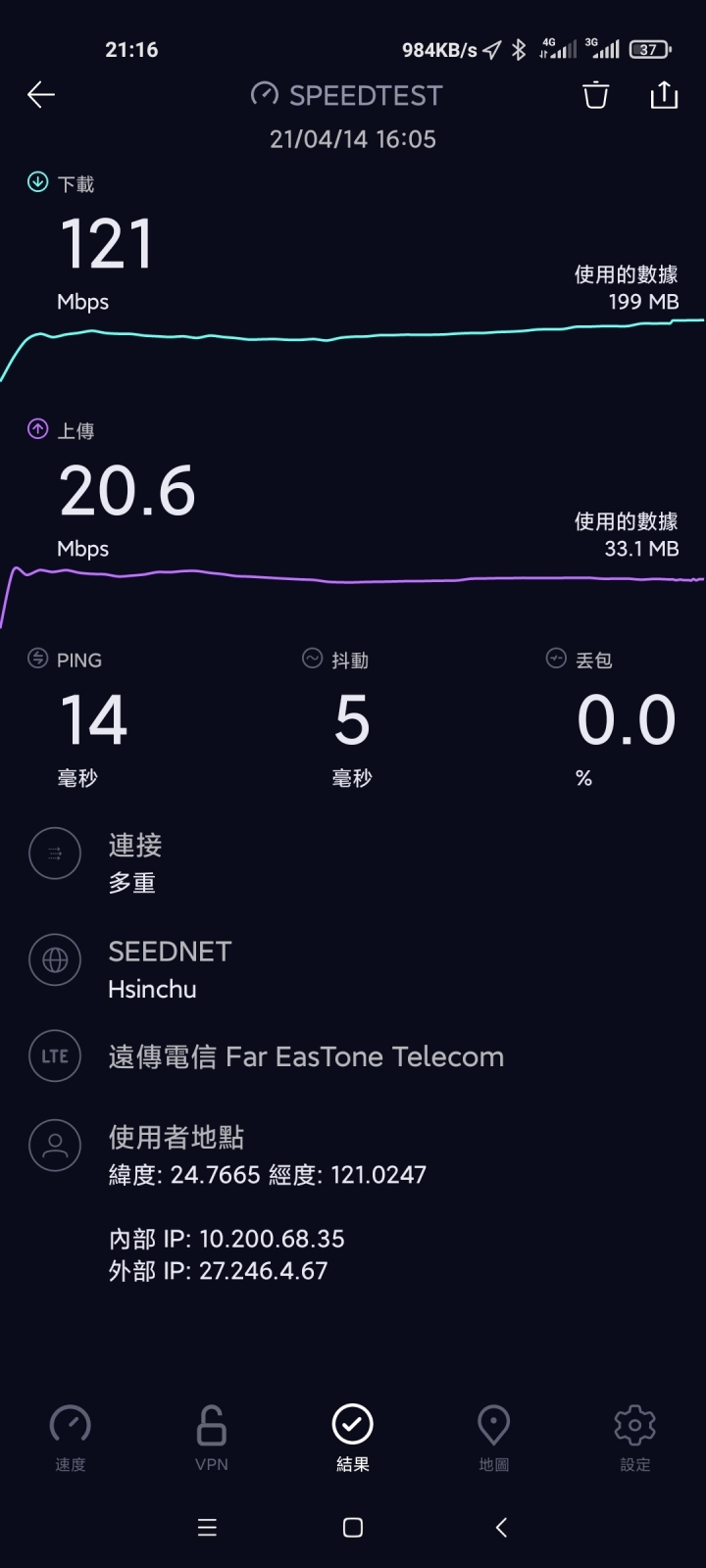Switch to the 速度 tab
706x1568 pixels.
[71, 1438]
